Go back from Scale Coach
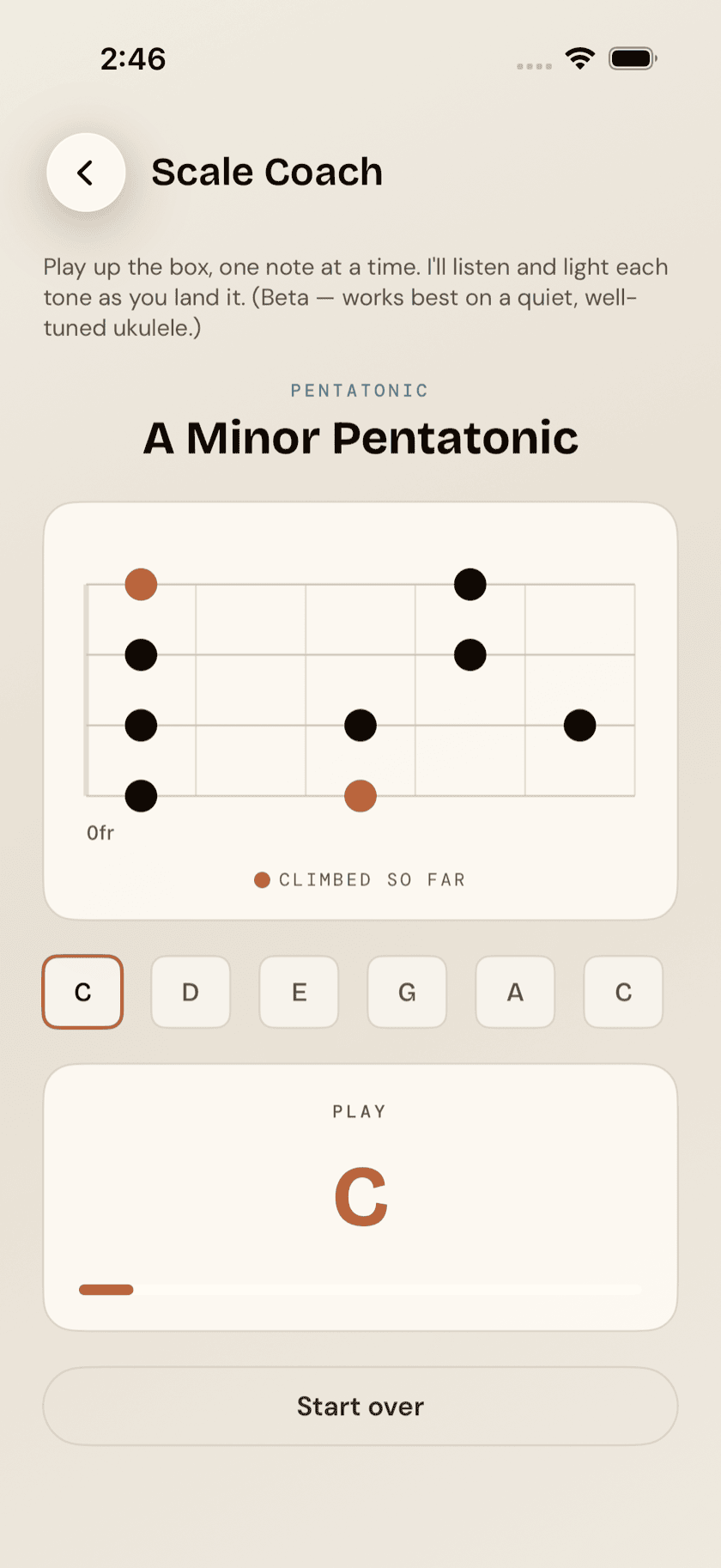Screen dimensions: 721x1568 coord(86,173)
